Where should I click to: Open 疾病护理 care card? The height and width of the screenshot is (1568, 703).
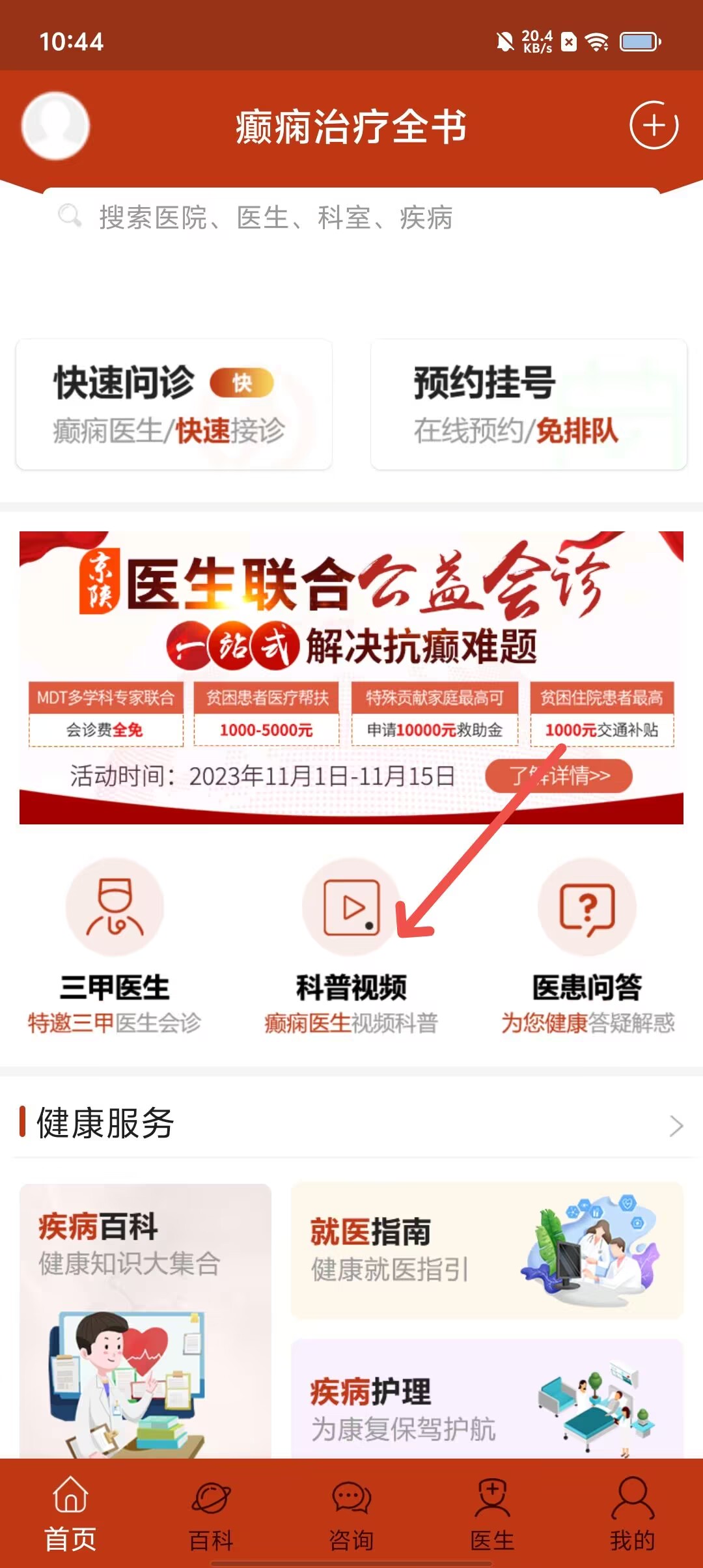[487, 1400]
